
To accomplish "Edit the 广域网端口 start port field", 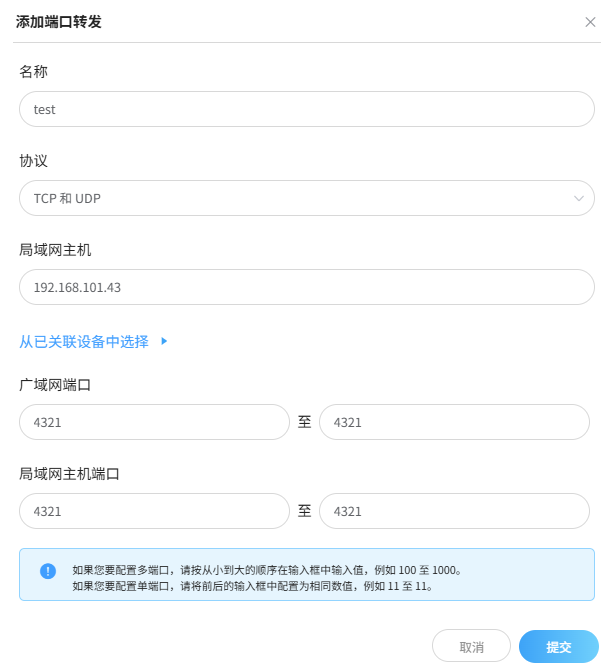I will tap(154, 422).
